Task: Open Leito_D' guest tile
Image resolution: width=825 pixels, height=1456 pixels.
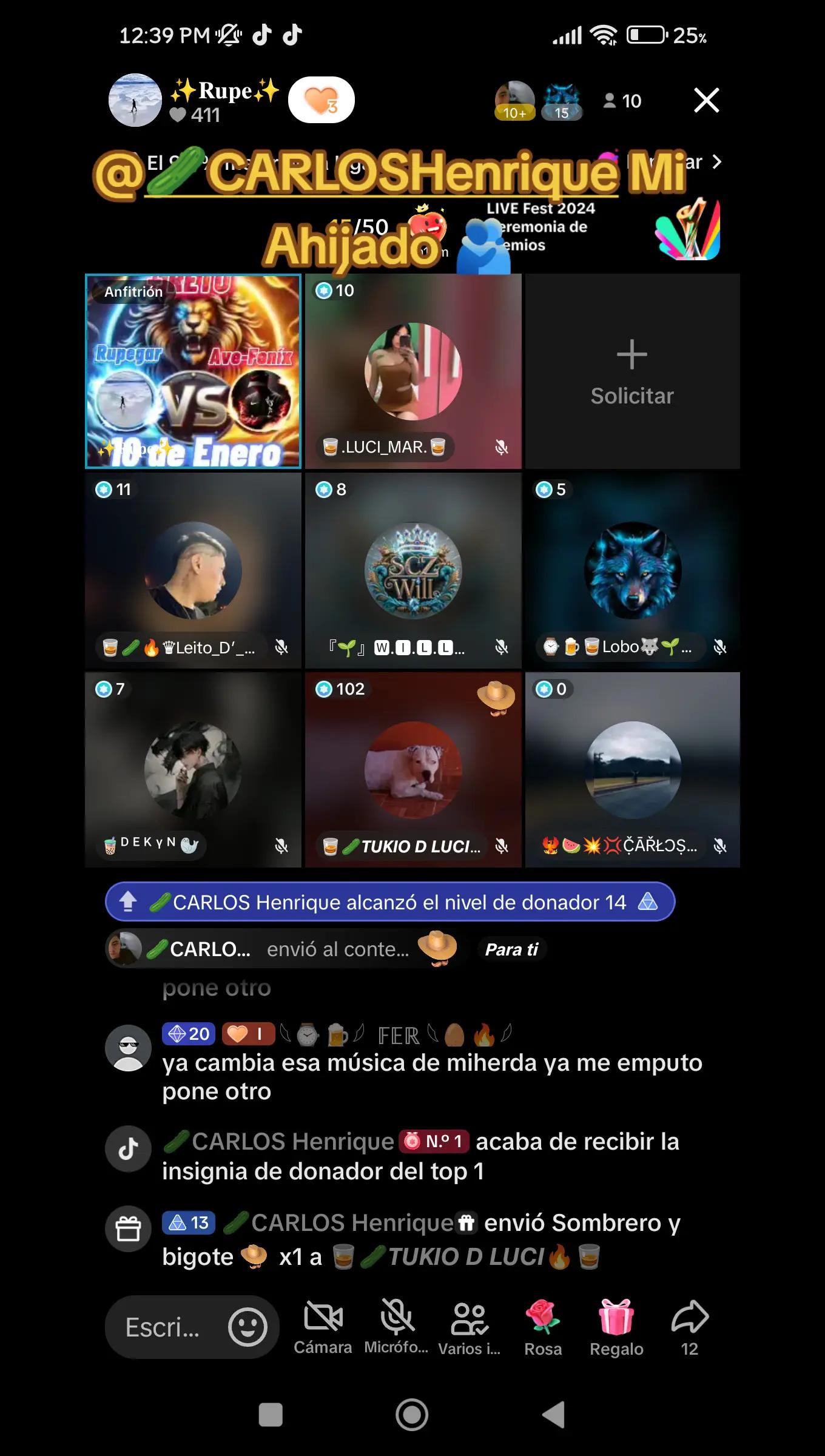Action: click(x=193, y=570)
